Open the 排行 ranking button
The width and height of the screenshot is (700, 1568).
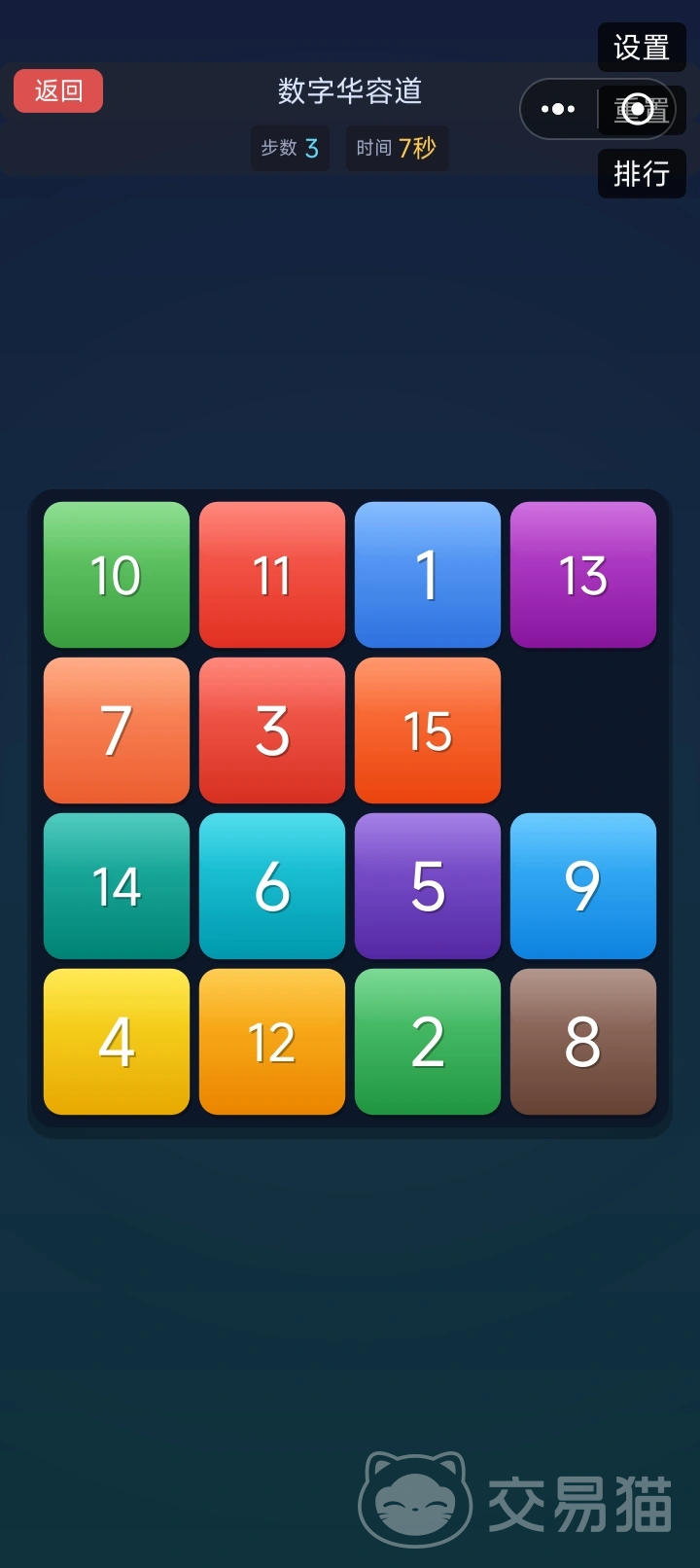click(641, 174)
